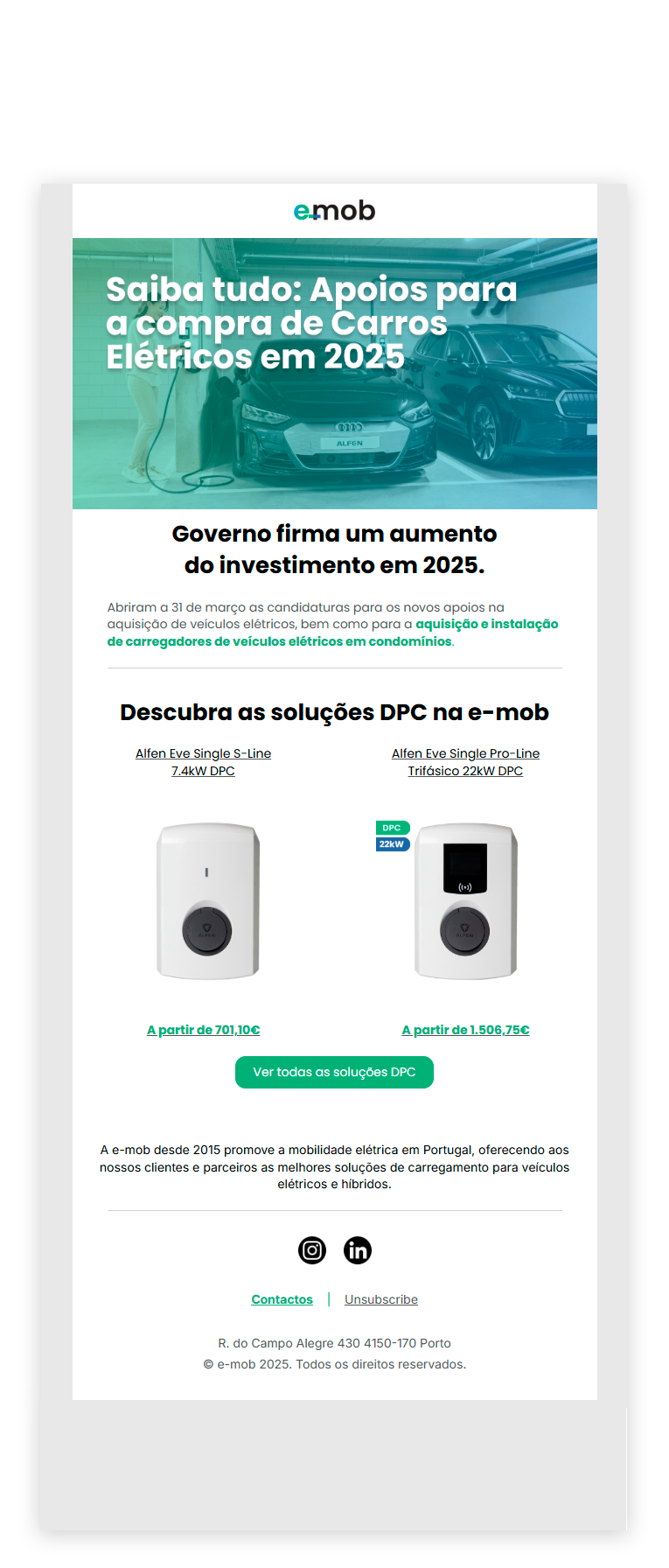Visit the e-mob Instagram page
This screenshot has height=1568, width=669.
(312, 1250)
